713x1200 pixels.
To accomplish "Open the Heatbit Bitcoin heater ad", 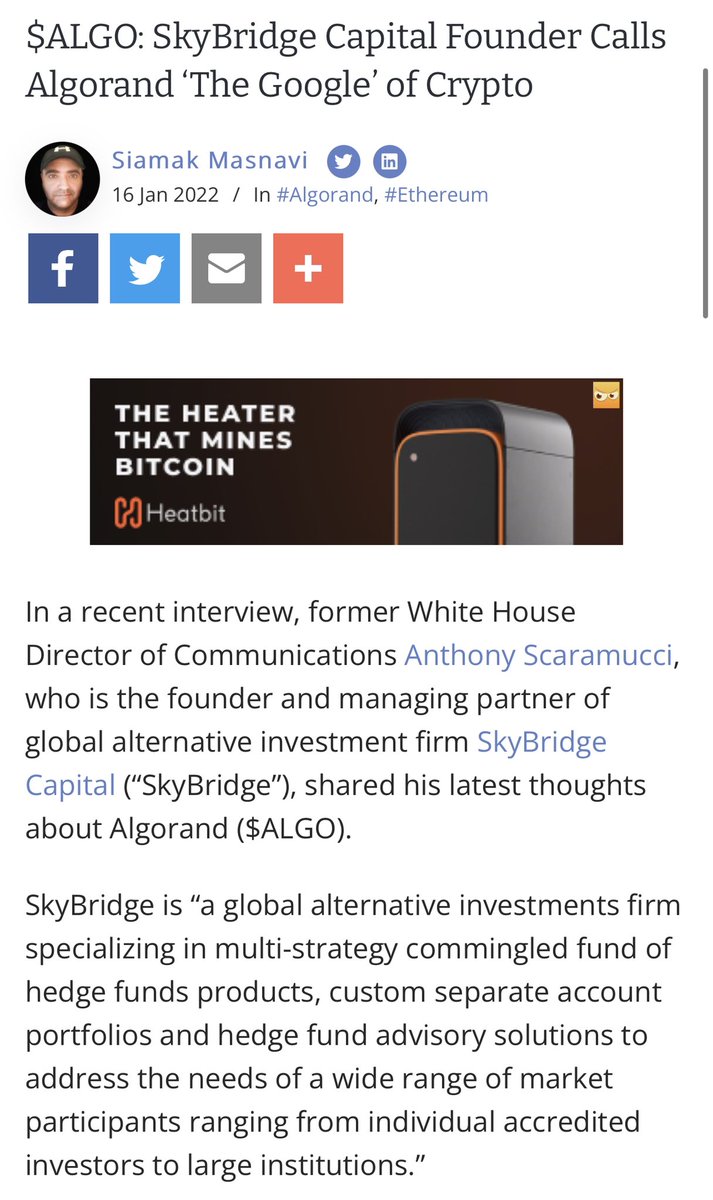I will (356, 461).
